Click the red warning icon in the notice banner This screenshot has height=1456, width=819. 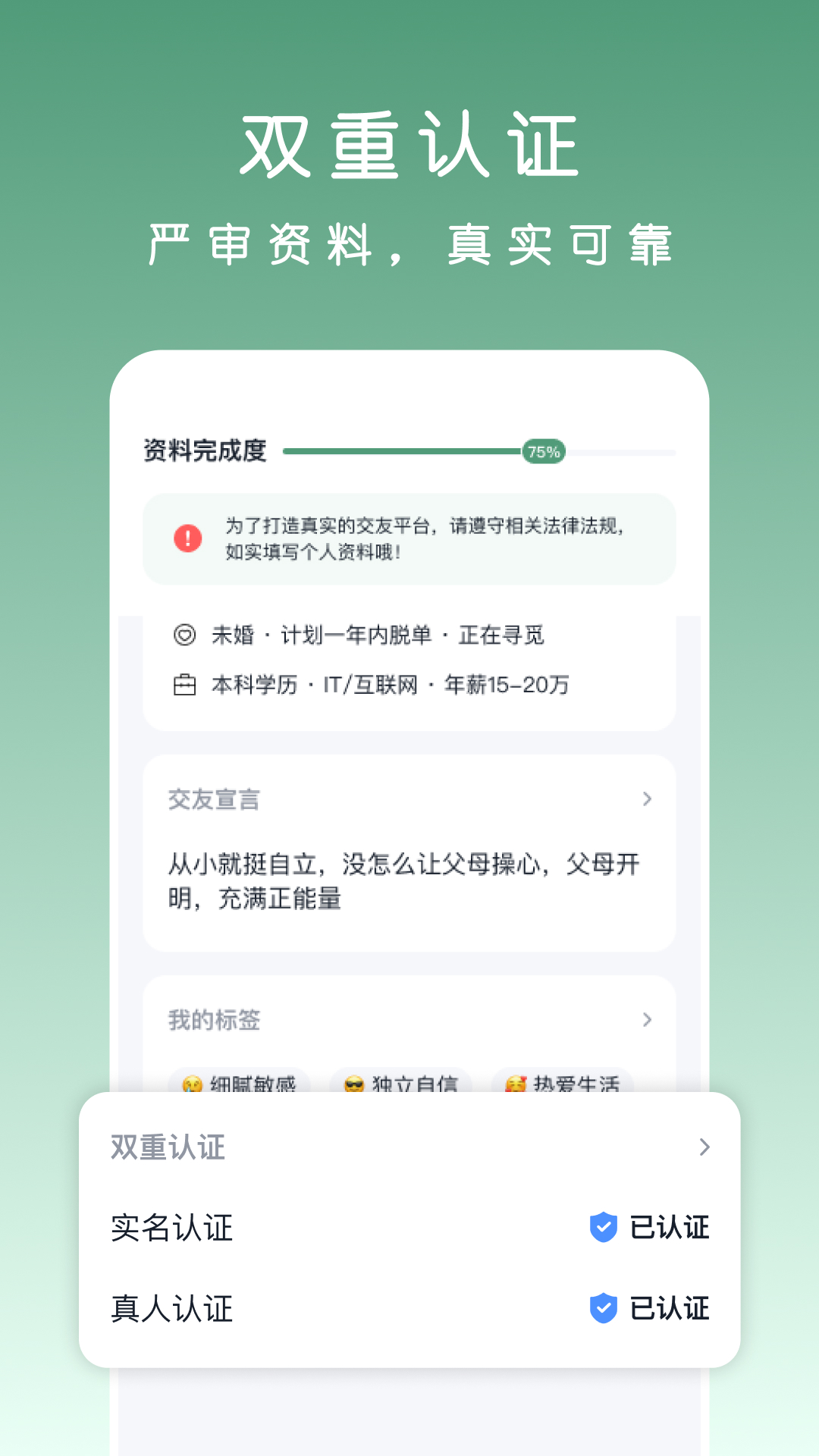[x=187, y=539]
